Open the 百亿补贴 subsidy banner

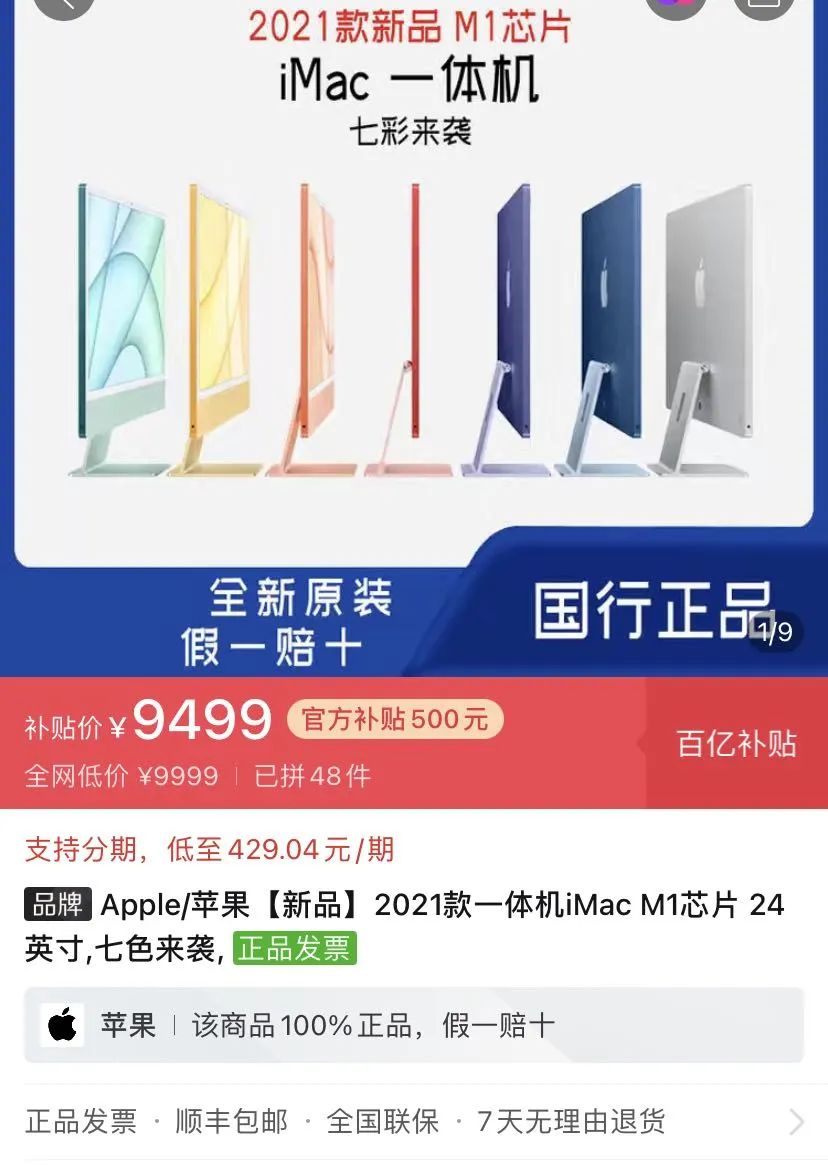coord(736,743)
